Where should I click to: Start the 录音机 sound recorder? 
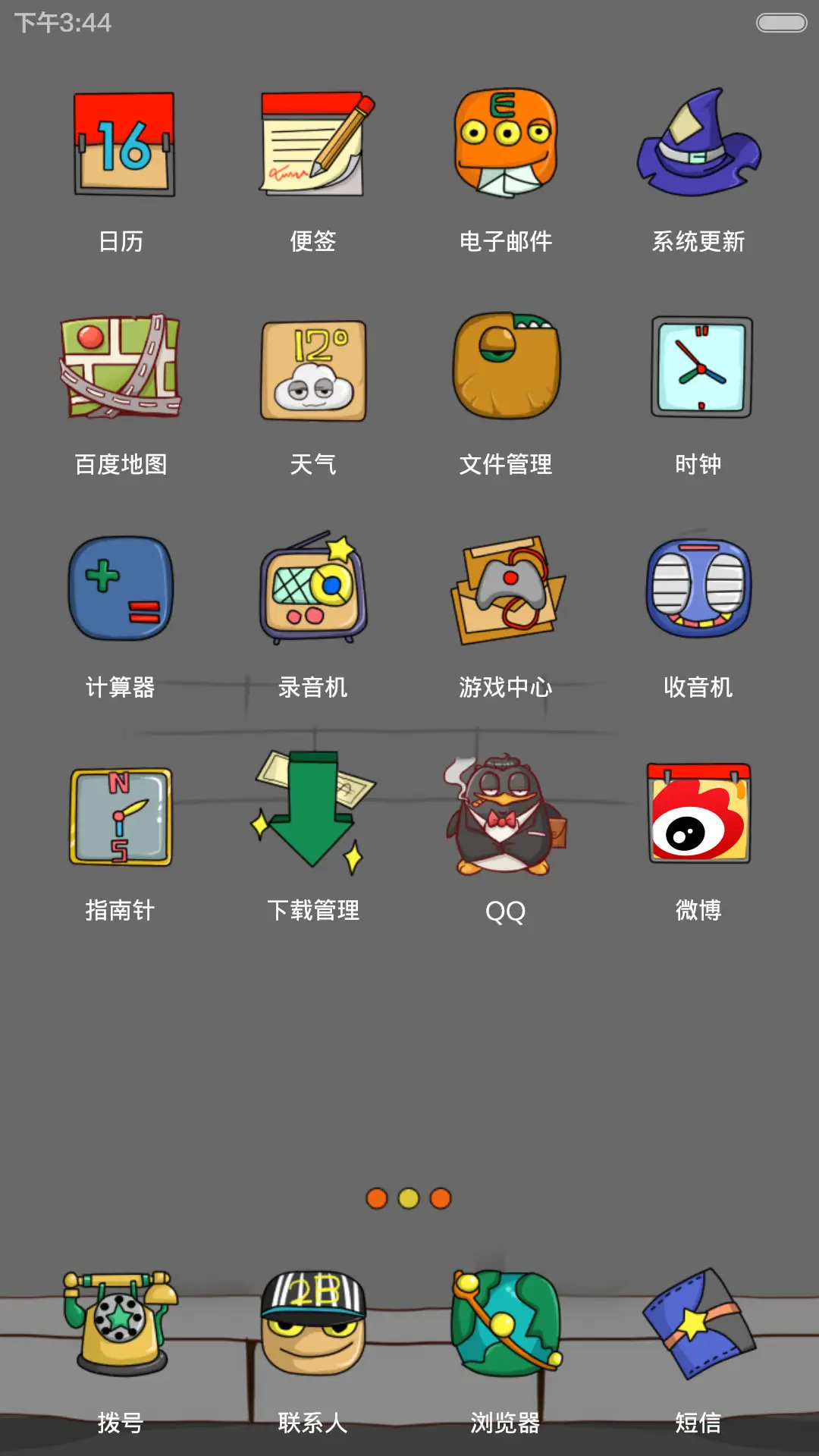pyautogui.click(x=313, y=590)
